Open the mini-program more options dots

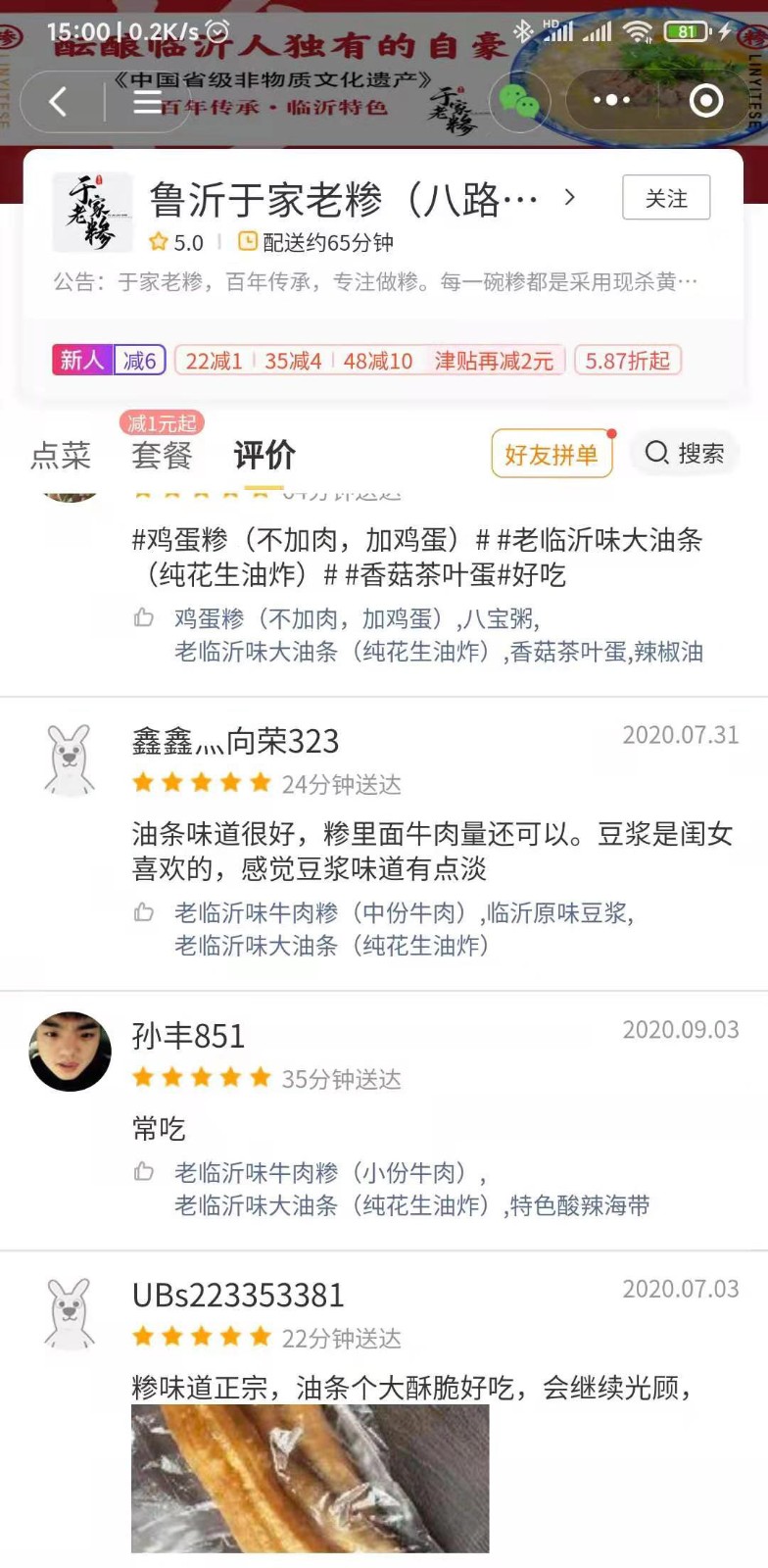click(611, 100)
